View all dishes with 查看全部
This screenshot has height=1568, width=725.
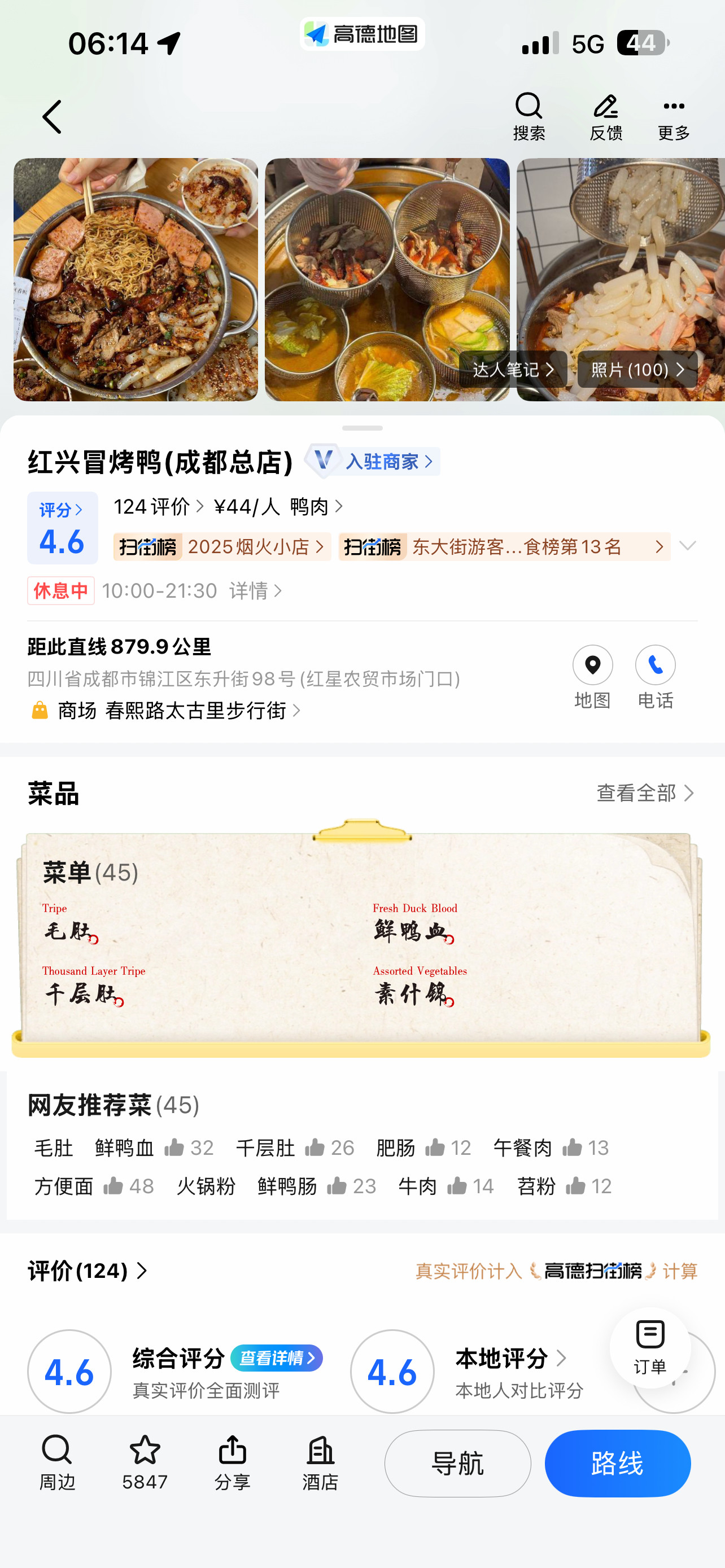tap(645, 792)
